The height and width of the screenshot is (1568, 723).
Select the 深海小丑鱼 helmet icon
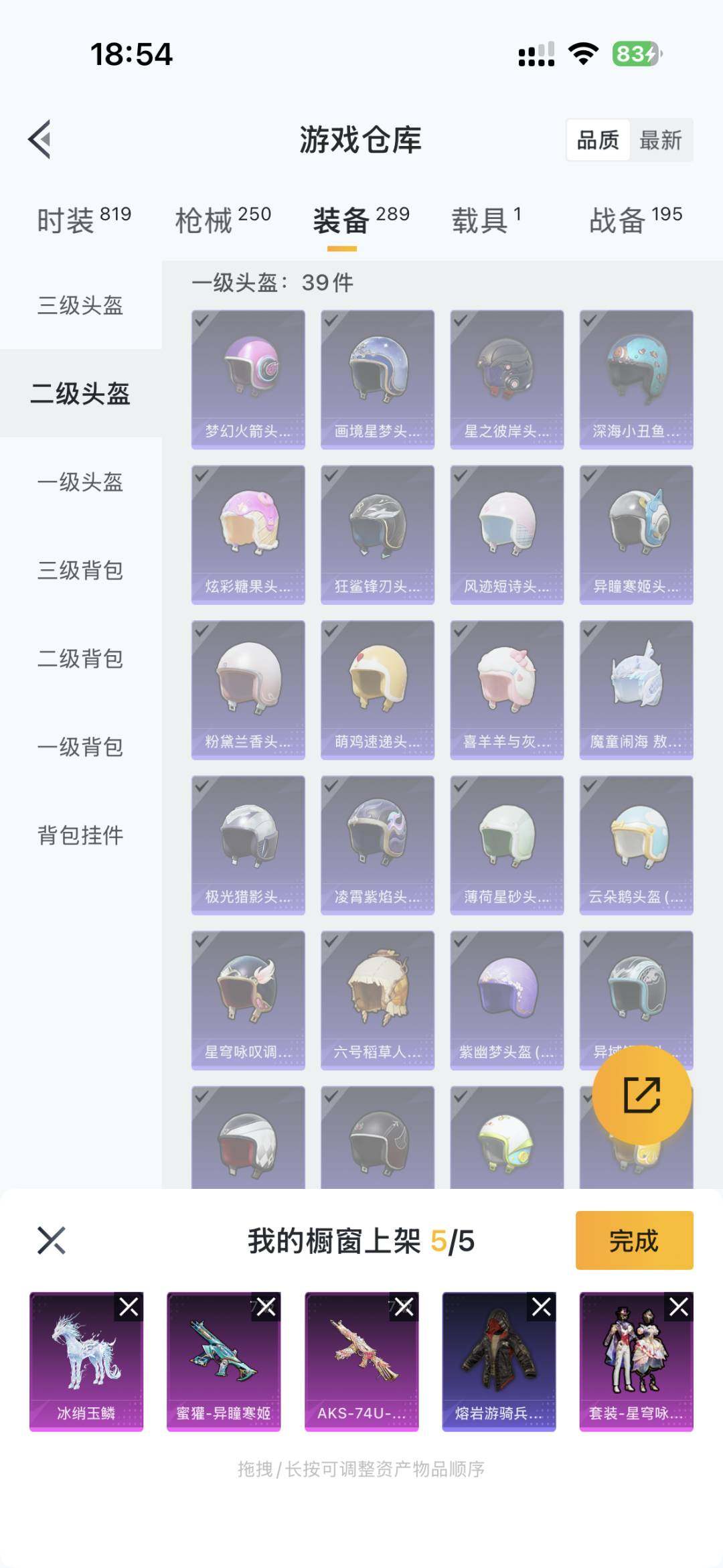tap(635, 375)
